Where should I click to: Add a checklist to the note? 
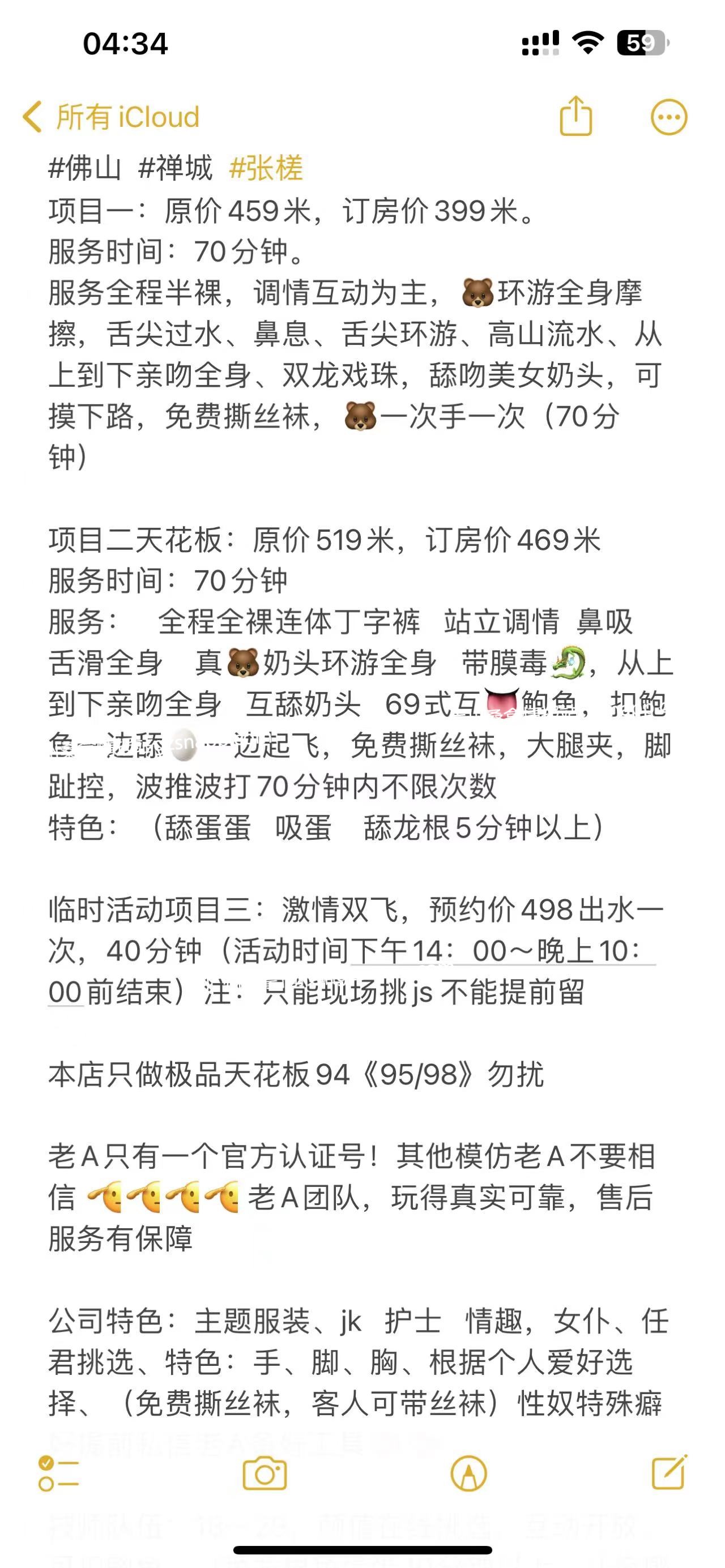click(x=58, y=1473)
